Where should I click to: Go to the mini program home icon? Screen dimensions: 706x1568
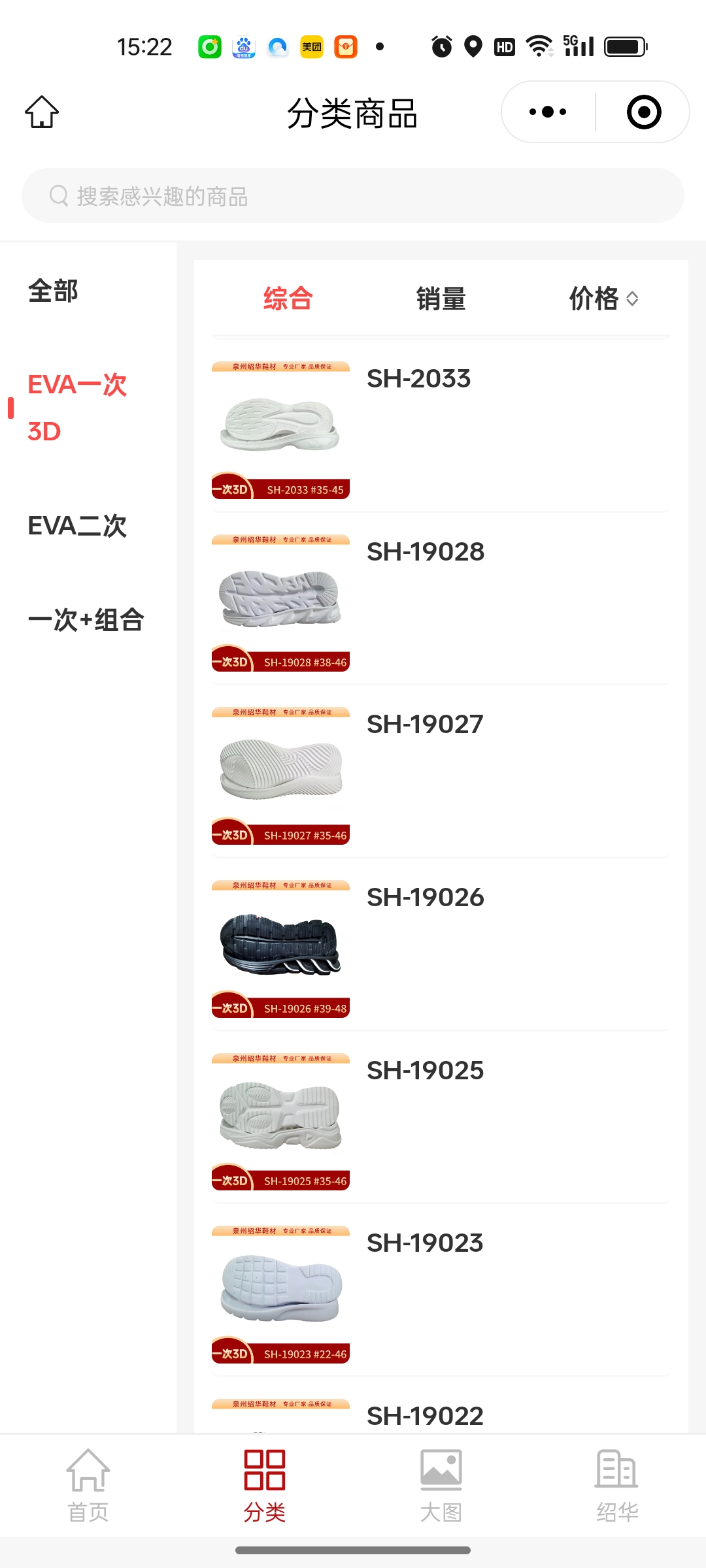point(42,112)
